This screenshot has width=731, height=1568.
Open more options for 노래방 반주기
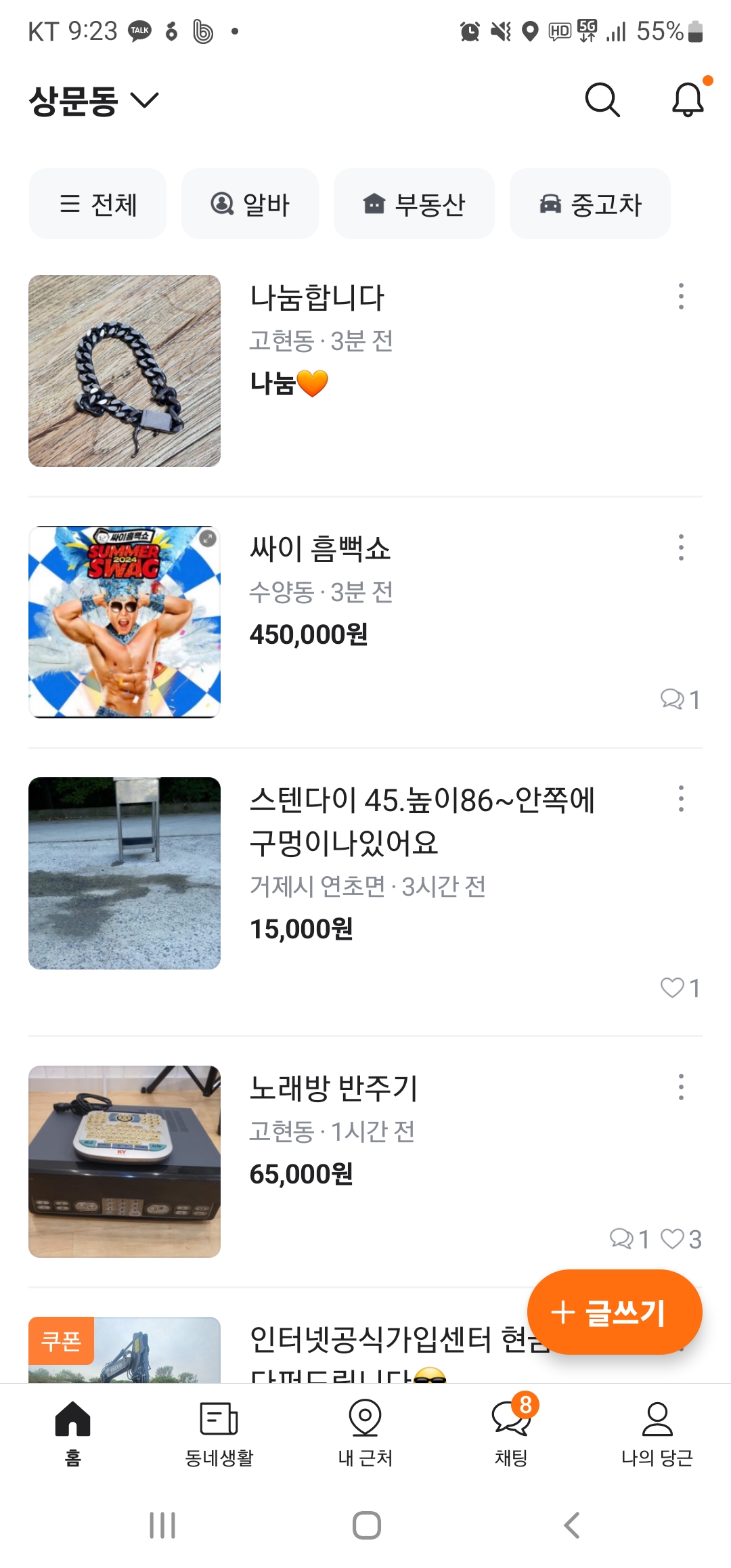pyautogui.click(x=681, y=1087)
